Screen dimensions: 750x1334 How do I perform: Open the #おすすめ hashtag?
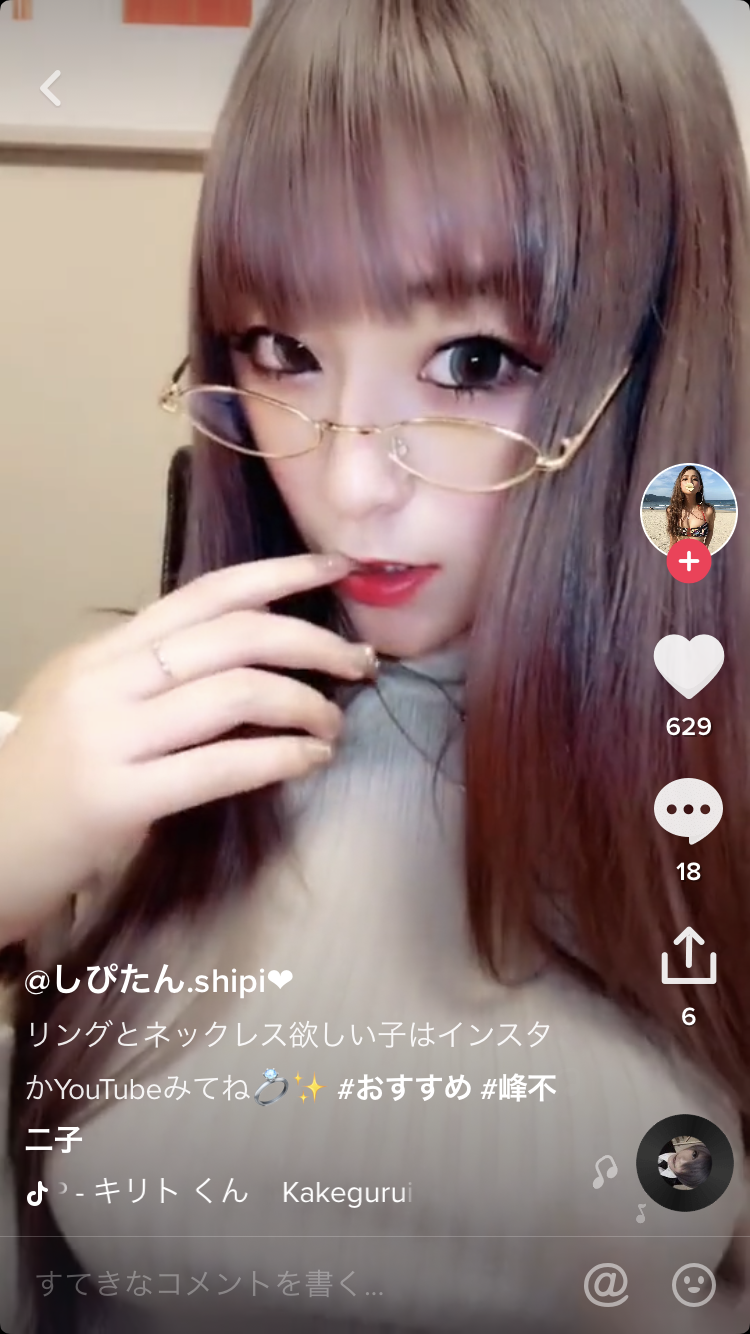[404, 1088]
